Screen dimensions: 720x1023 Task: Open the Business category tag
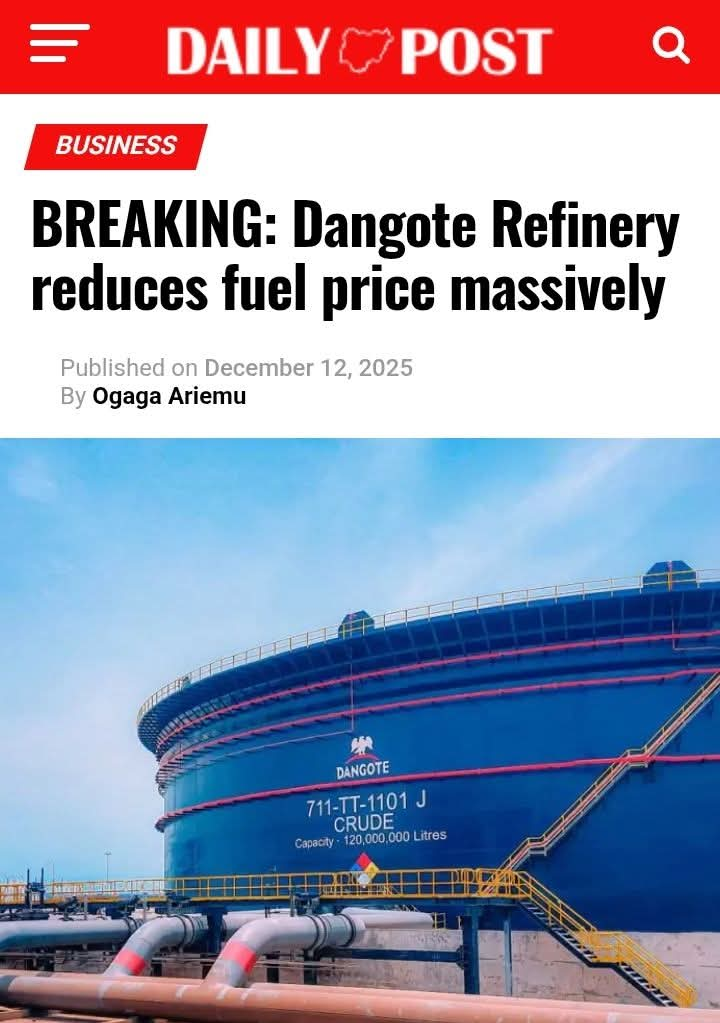[x=115, y=146]
